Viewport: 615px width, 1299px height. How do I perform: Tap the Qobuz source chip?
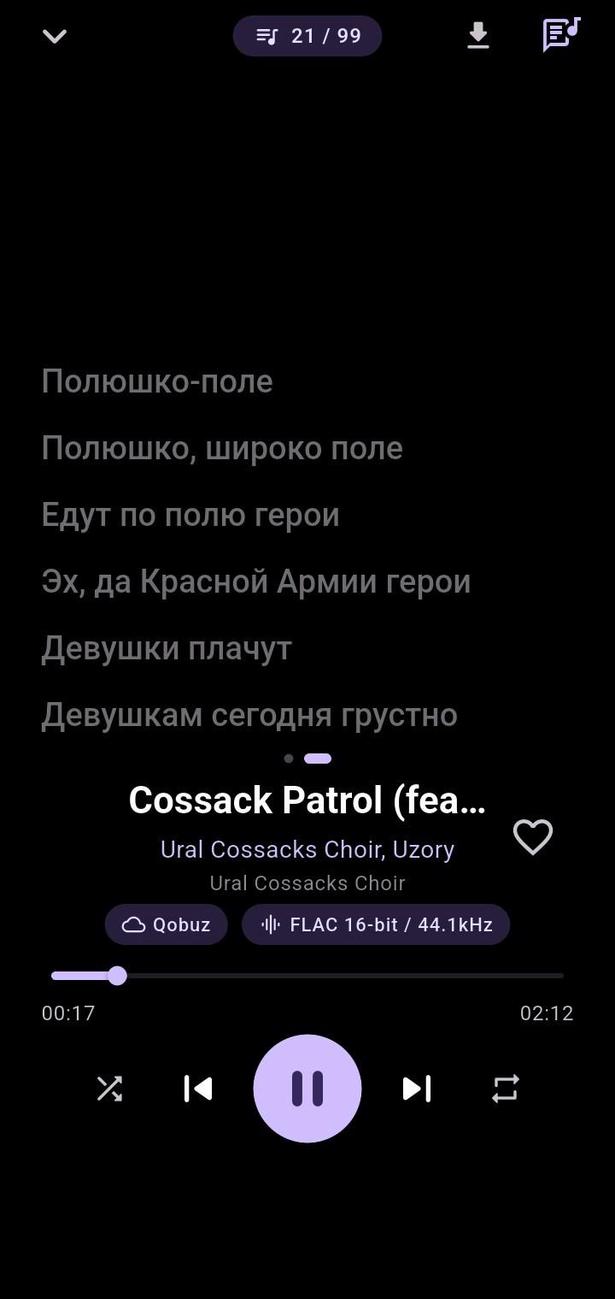coord(166,925)
